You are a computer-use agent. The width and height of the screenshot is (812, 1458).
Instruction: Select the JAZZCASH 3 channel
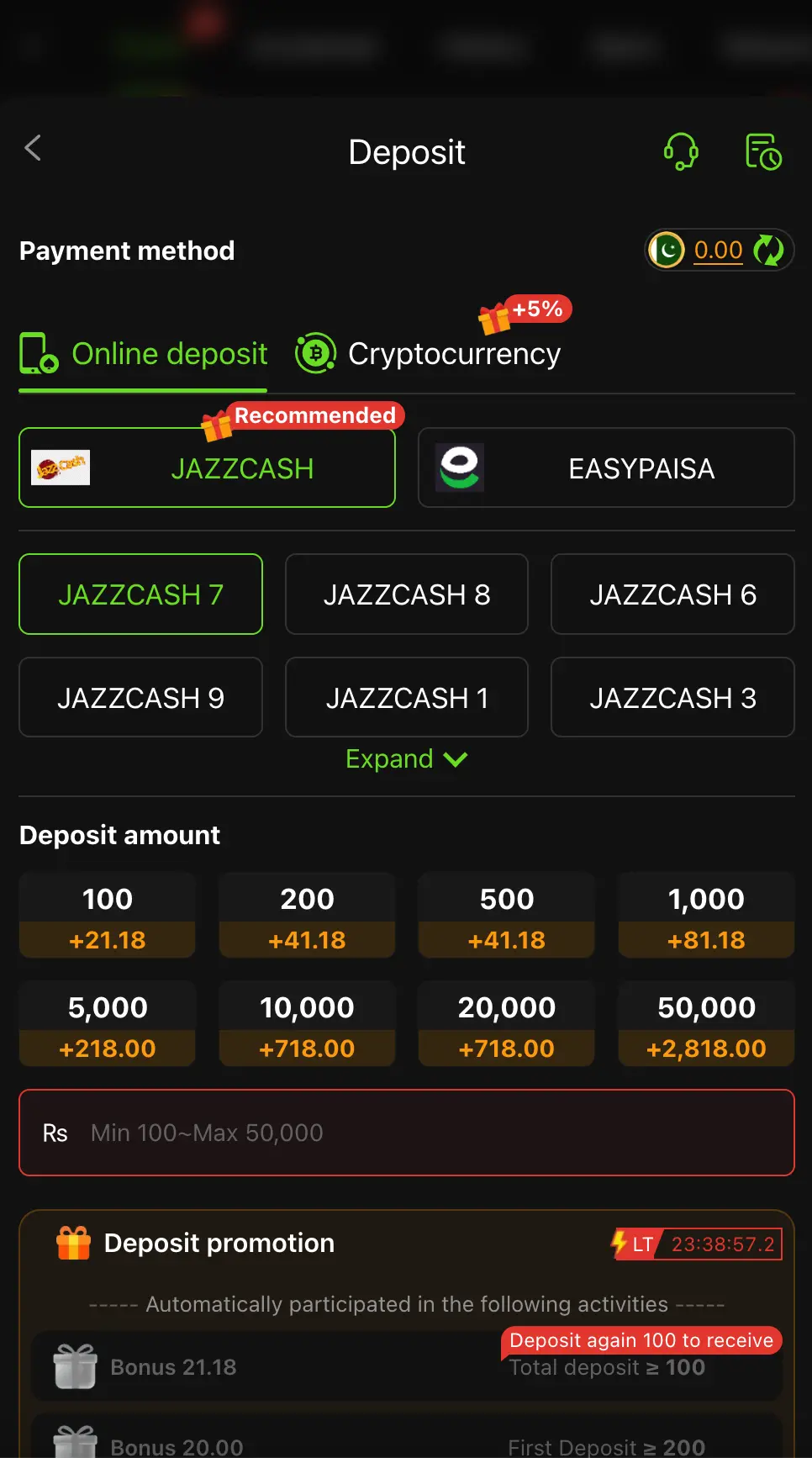click(x=672, y=698)
